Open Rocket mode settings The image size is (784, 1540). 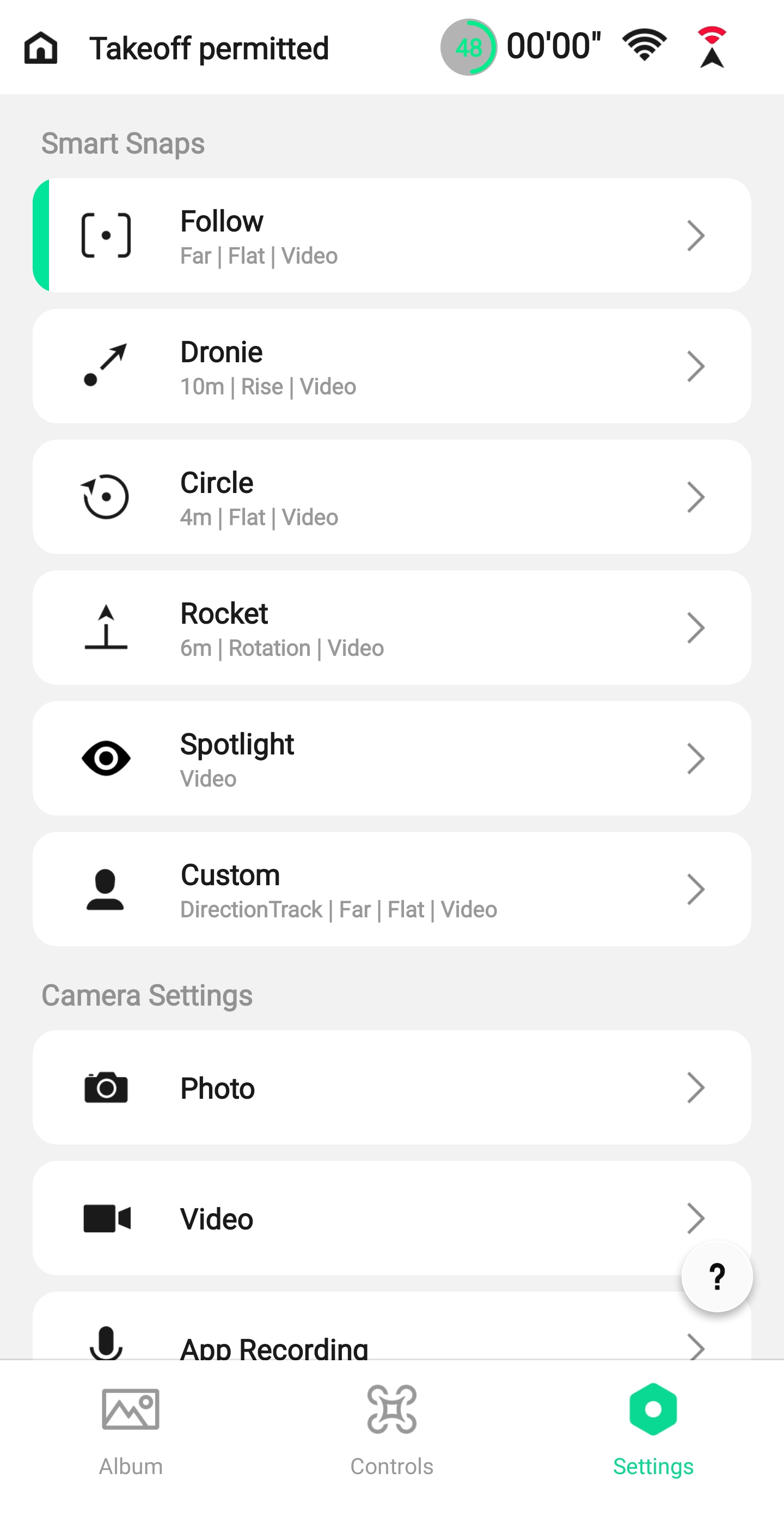(392, 628)
